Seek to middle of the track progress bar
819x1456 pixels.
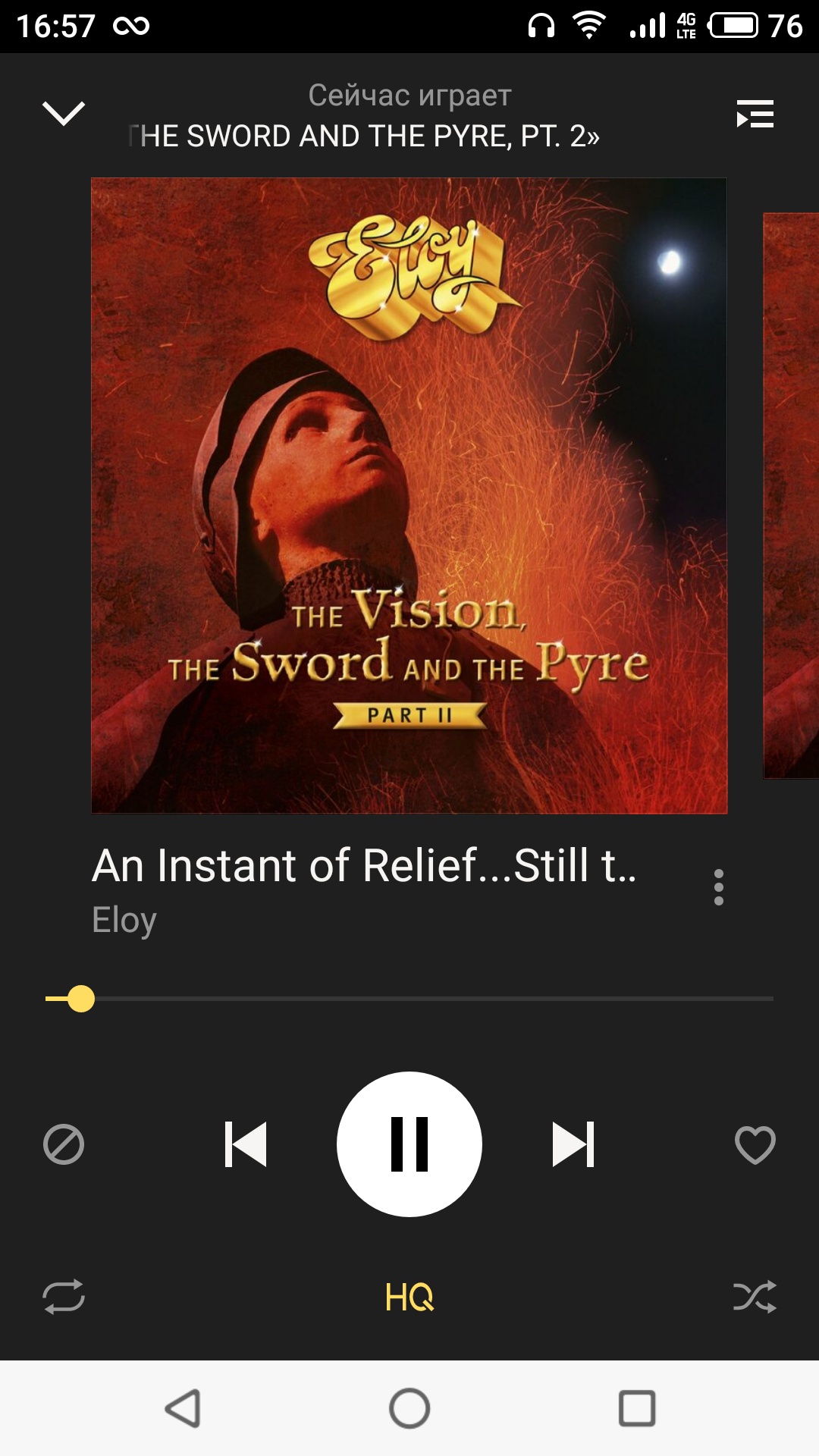409,999
